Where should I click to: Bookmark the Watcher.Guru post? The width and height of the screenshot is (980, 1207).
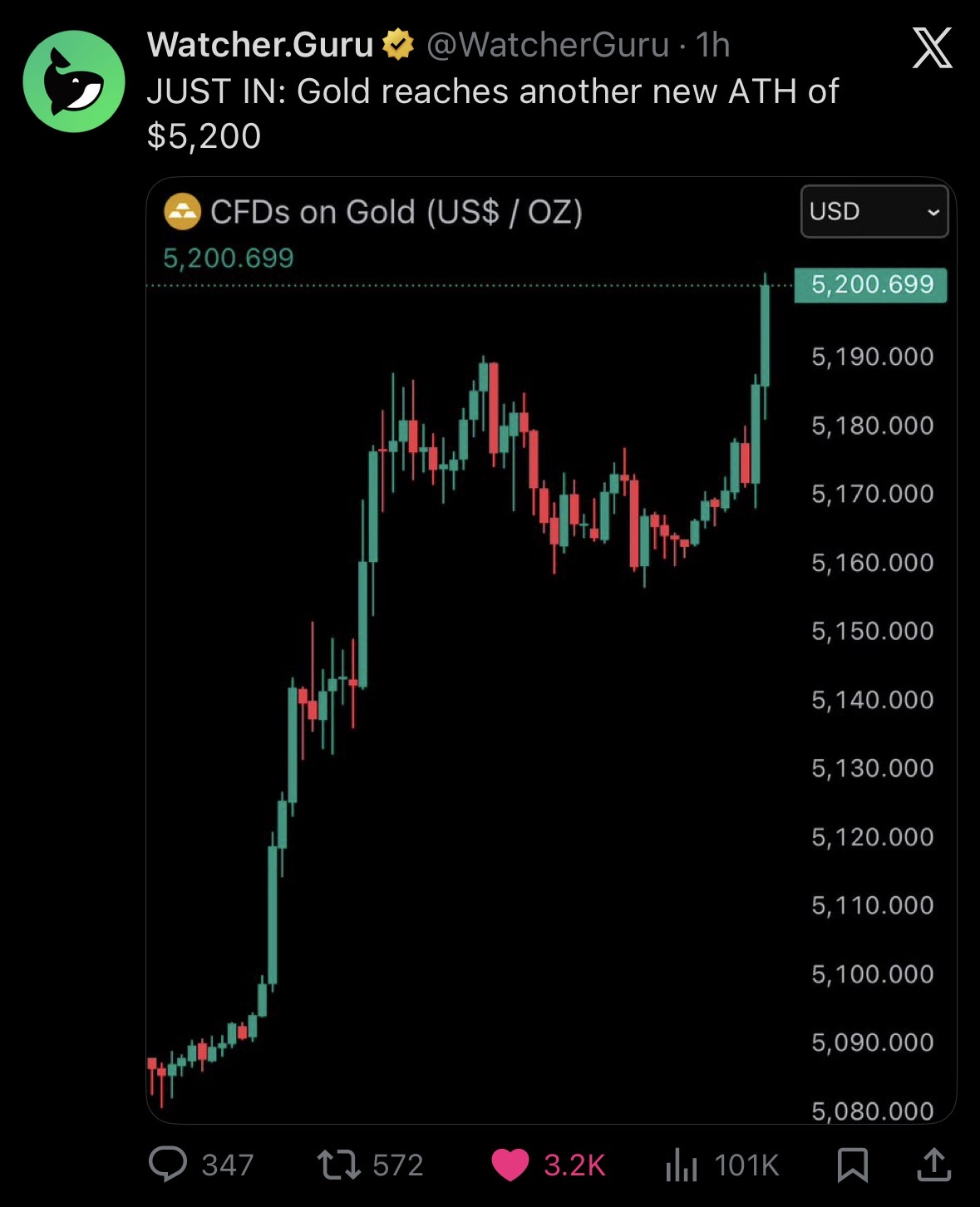pyautogui.click(x=852, y=1164)
